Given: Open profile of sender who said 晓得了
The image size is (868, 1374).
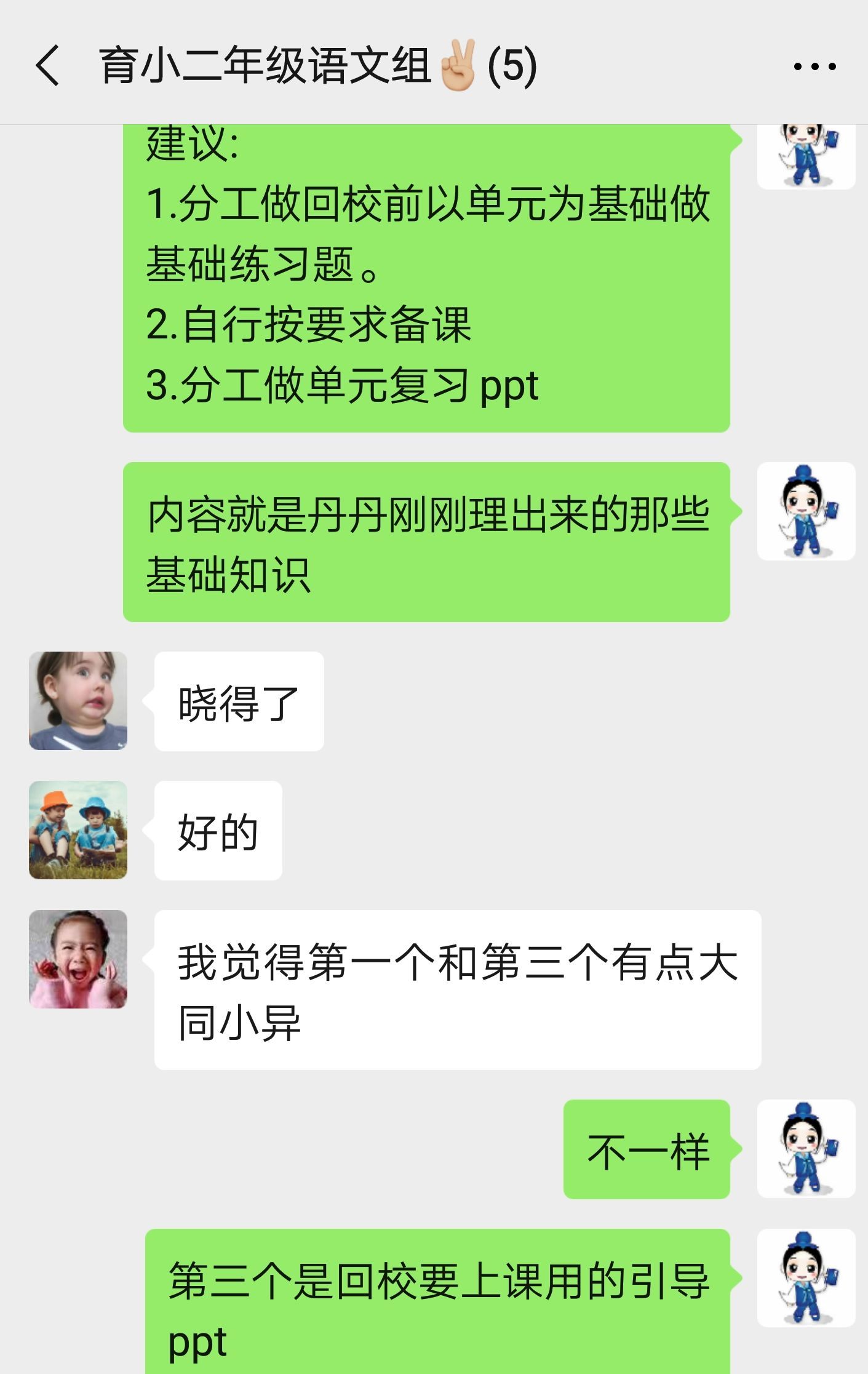Looking at the screenshot, I should point(78,701).
